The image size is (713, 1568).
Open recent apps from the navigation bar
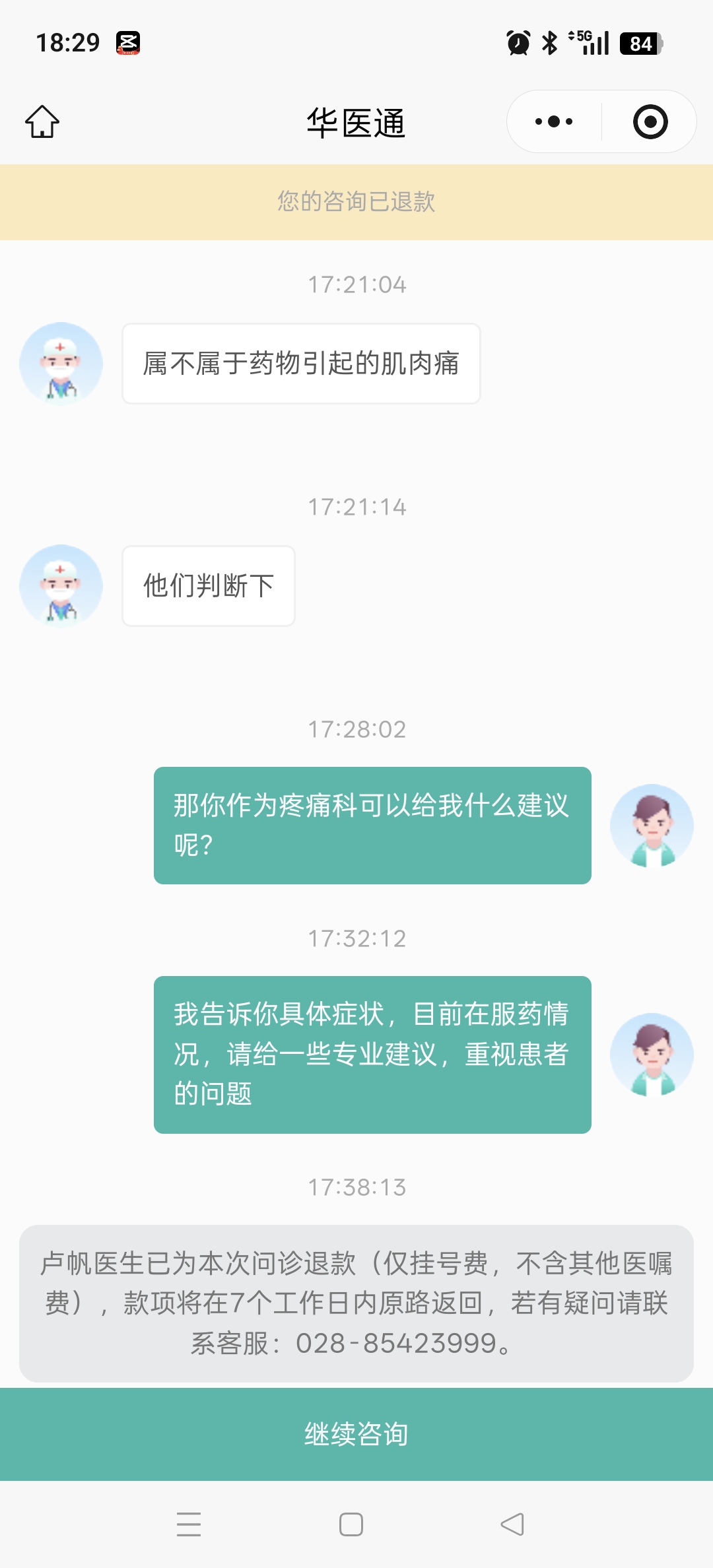click(189, 1524)
